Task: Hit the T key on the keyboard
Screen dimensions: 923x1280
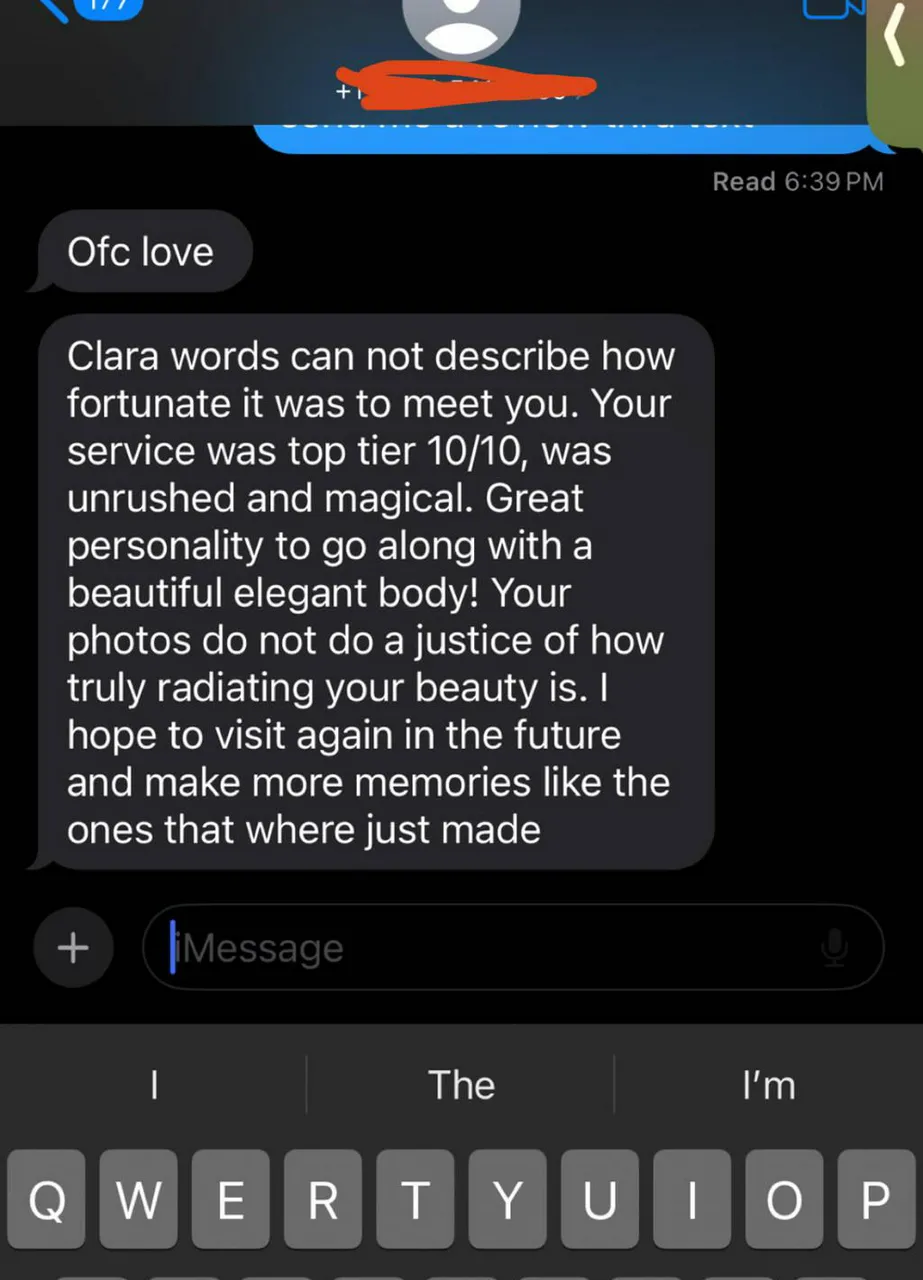Action: coord(415,1200)
